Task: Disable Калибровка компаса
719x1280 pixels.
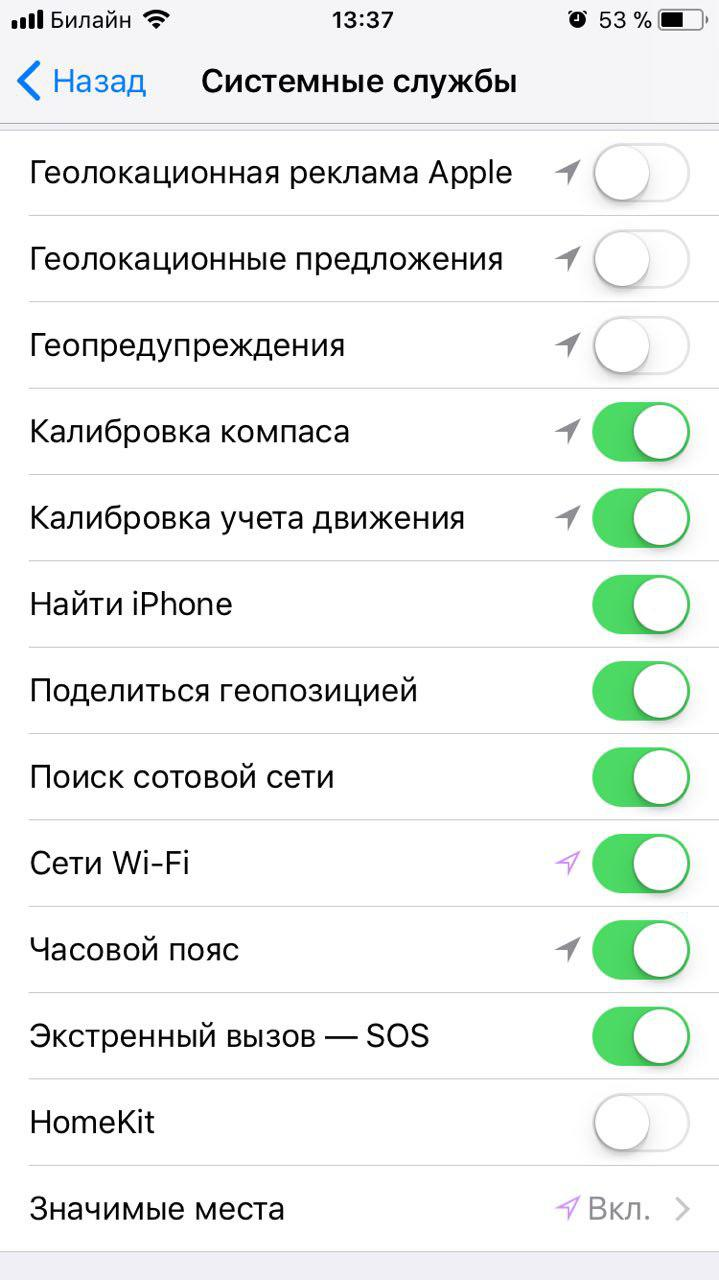Action: pyautogui.click(x=641, y=432)
